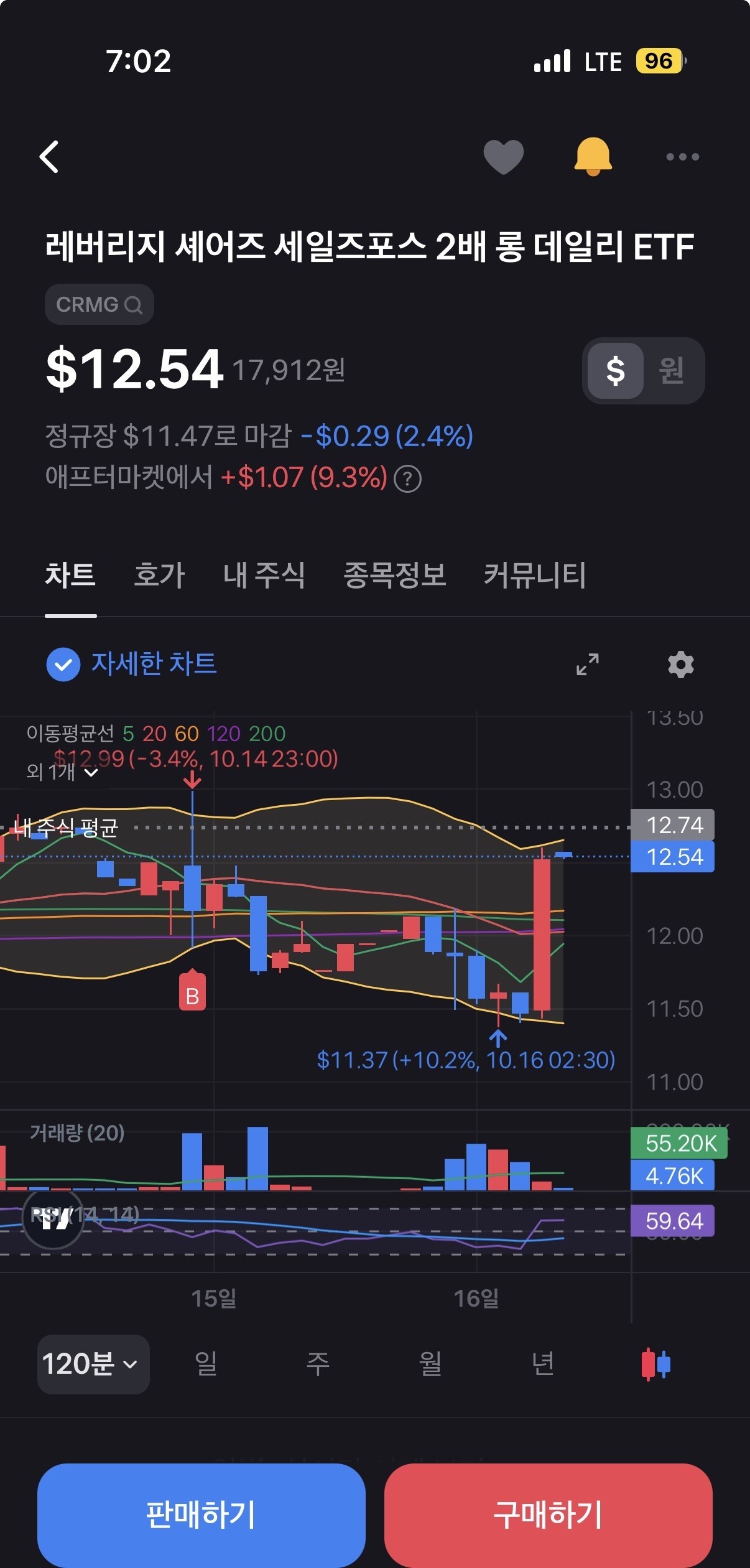Image resolution: width=750 pixels, height=1568 pixels.
Task: Open chart settings gear
Action: (x=681, y=665)
